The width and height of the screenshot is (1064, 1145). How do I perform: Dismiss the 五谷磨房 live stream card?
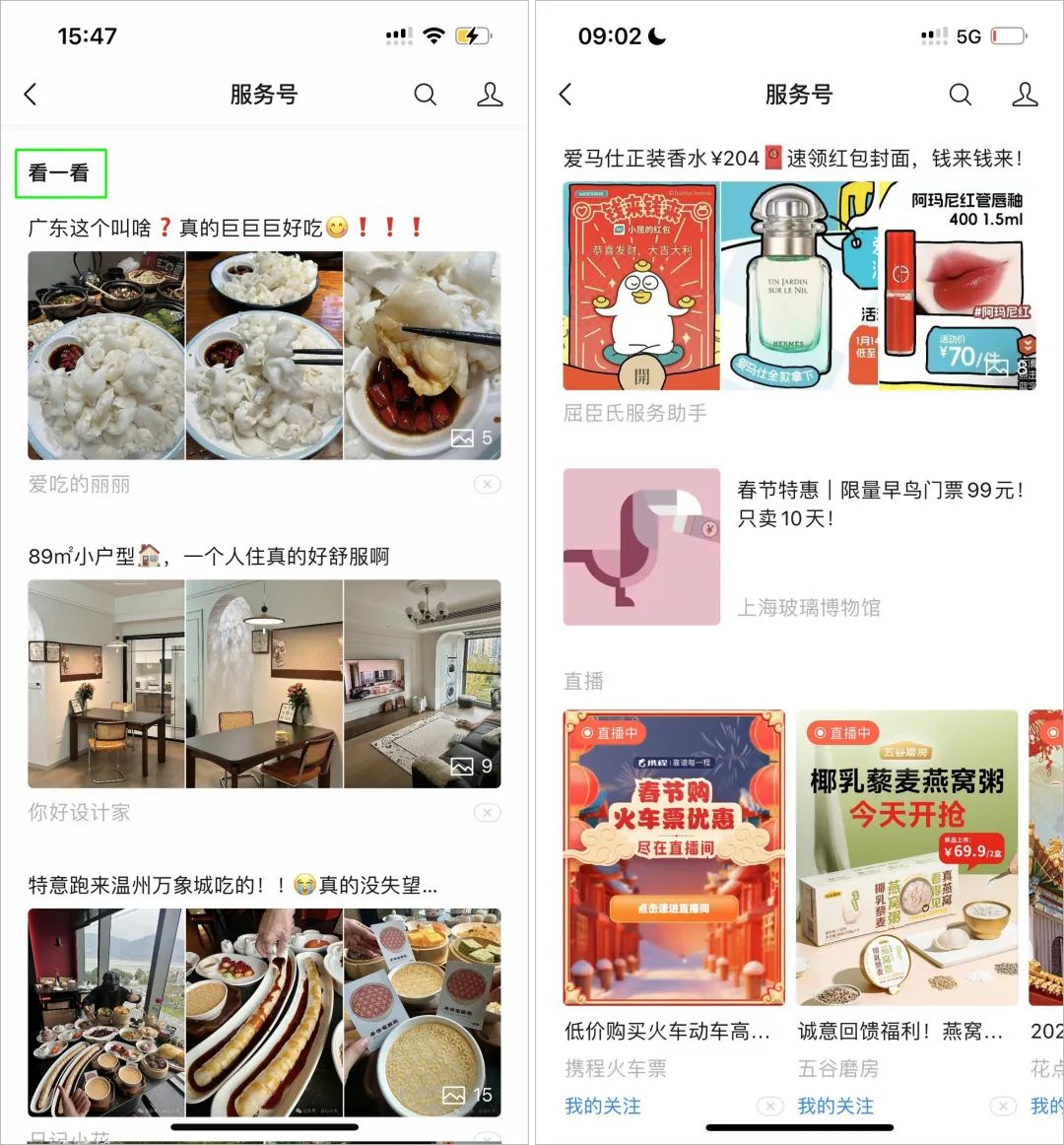[x=1003, y=1106]
